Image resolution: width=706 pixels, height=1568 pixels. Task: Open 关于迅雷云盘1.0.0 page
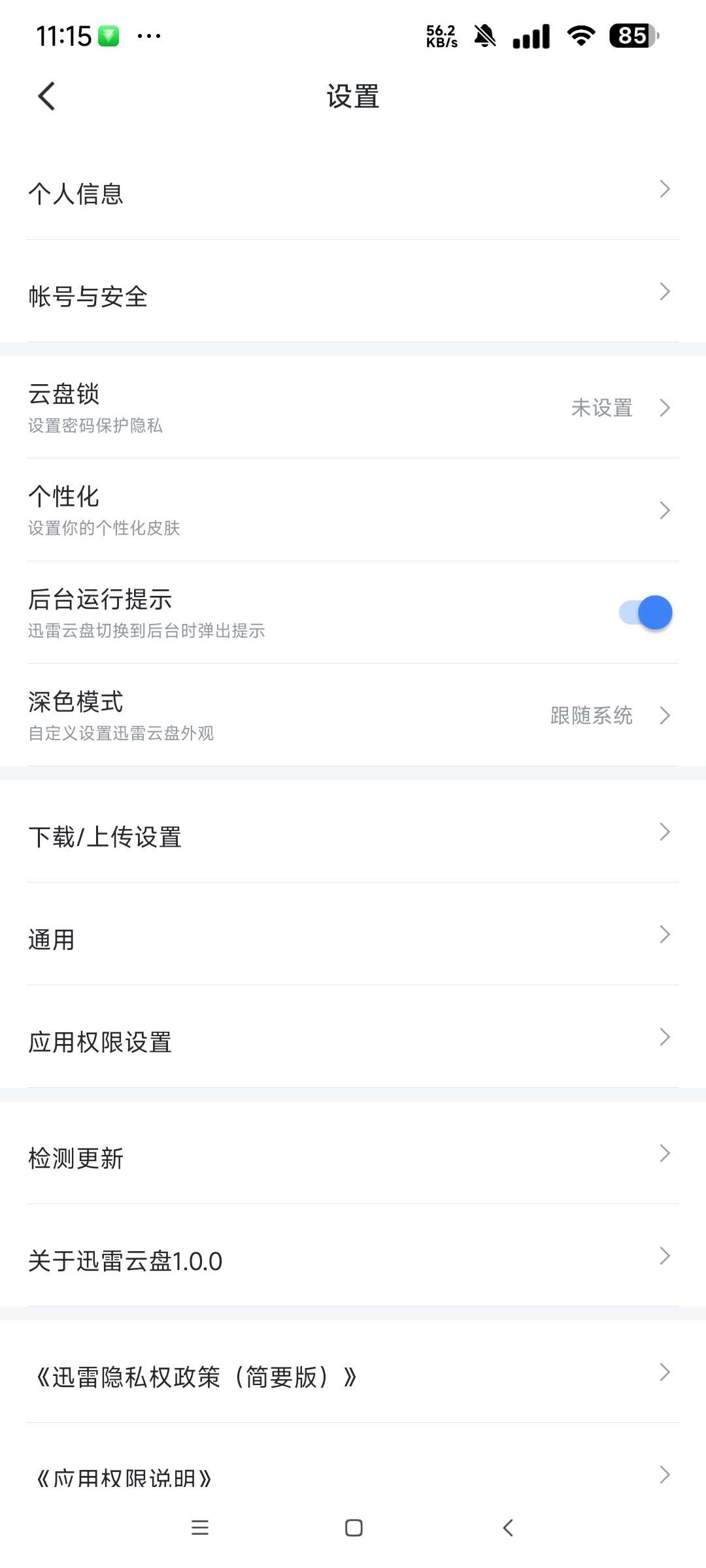[x=353, y=1260]
